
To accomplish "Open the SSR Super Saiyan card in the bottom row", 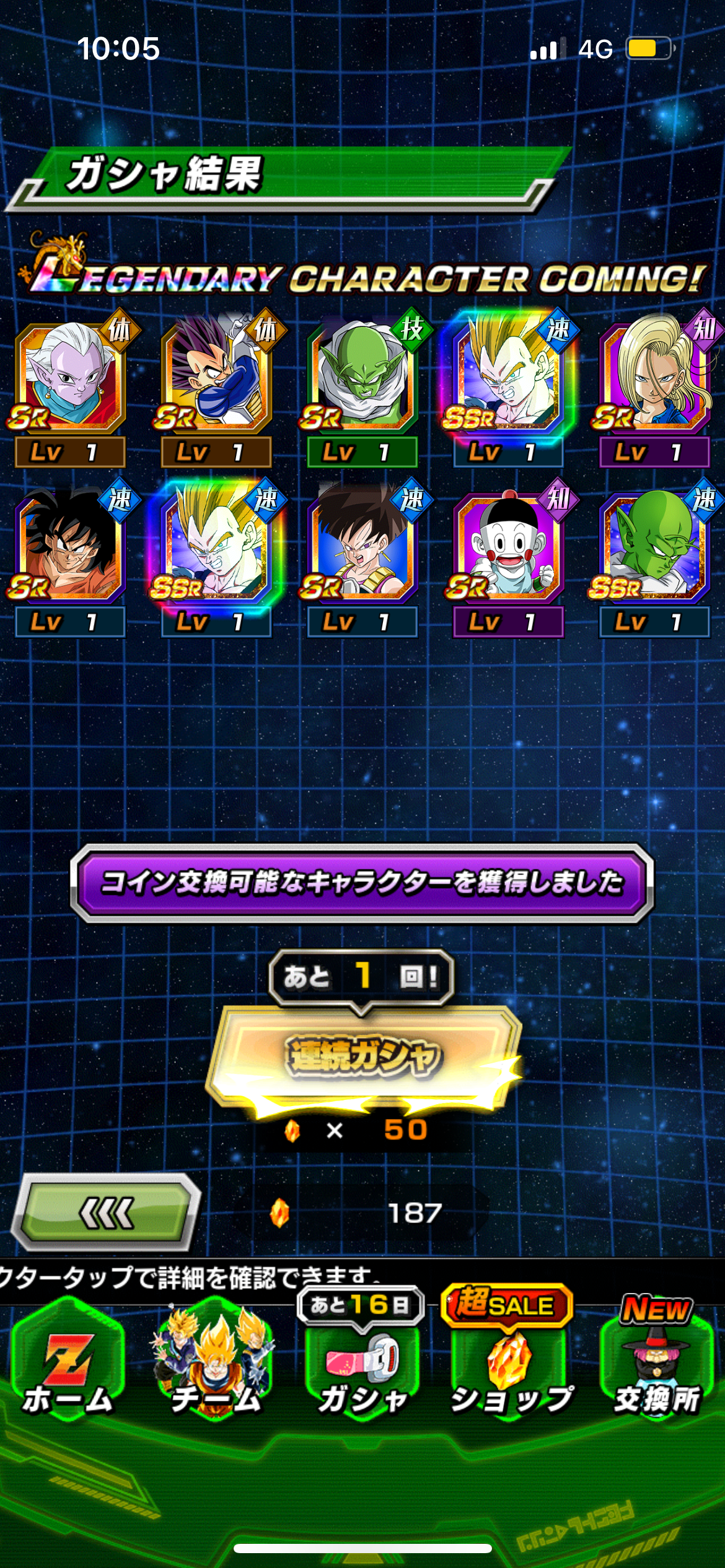I will (216, 558).
